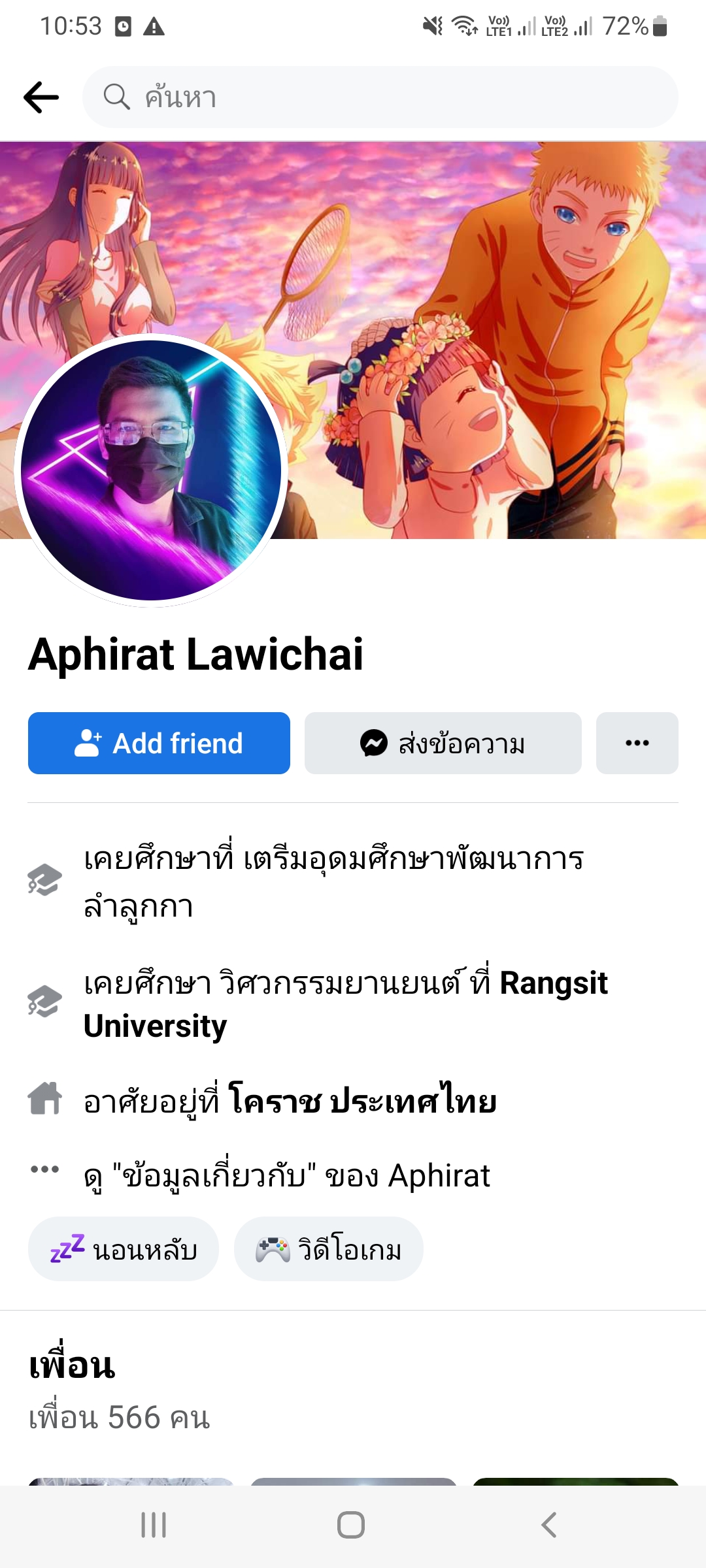The image size is (706, 1568).
Task: Open เตรียมอุดมศึกษาพัฒนาการ ลำลูกกา school entry
Action: coord(333,881)
